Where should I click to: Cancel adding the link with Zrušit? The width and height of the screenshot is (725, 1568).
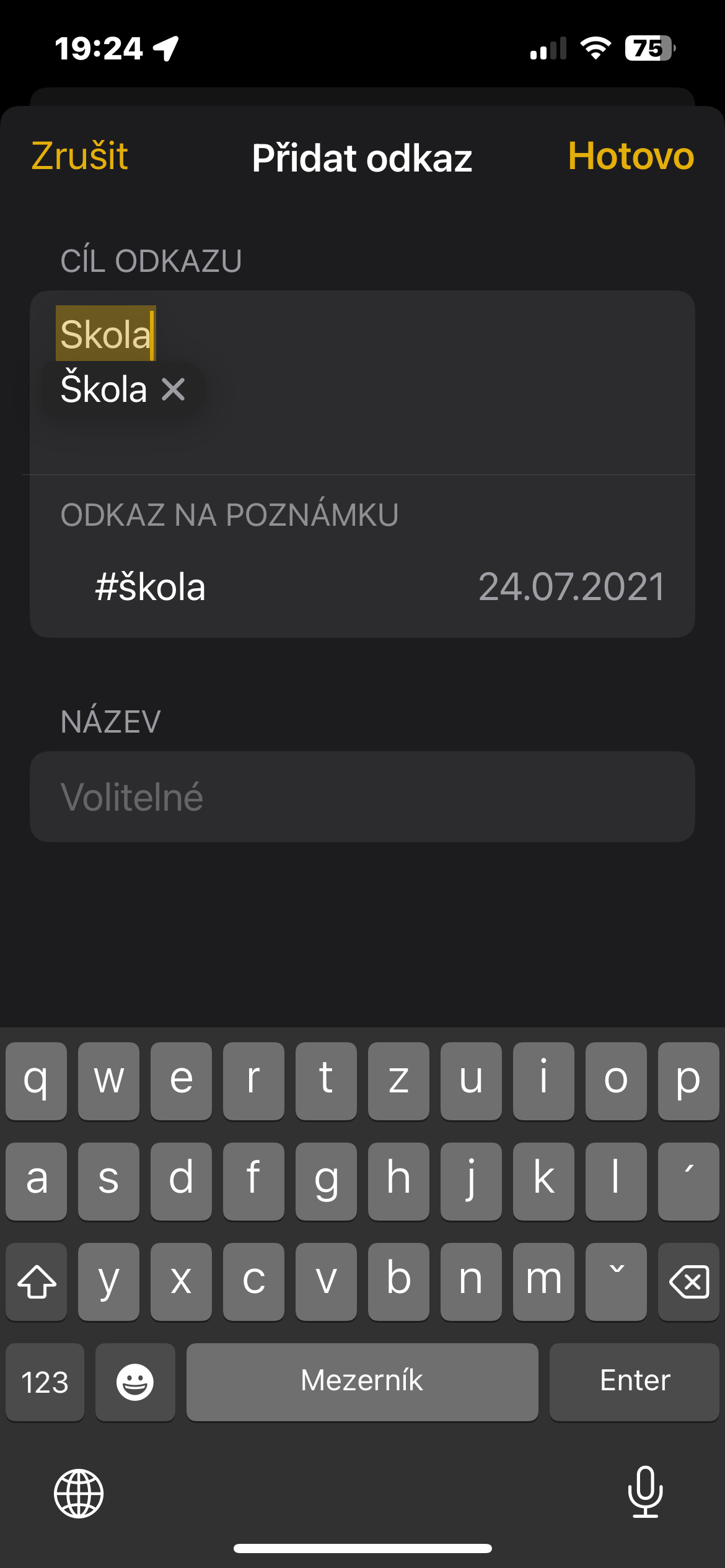click(x=79, y=156)
